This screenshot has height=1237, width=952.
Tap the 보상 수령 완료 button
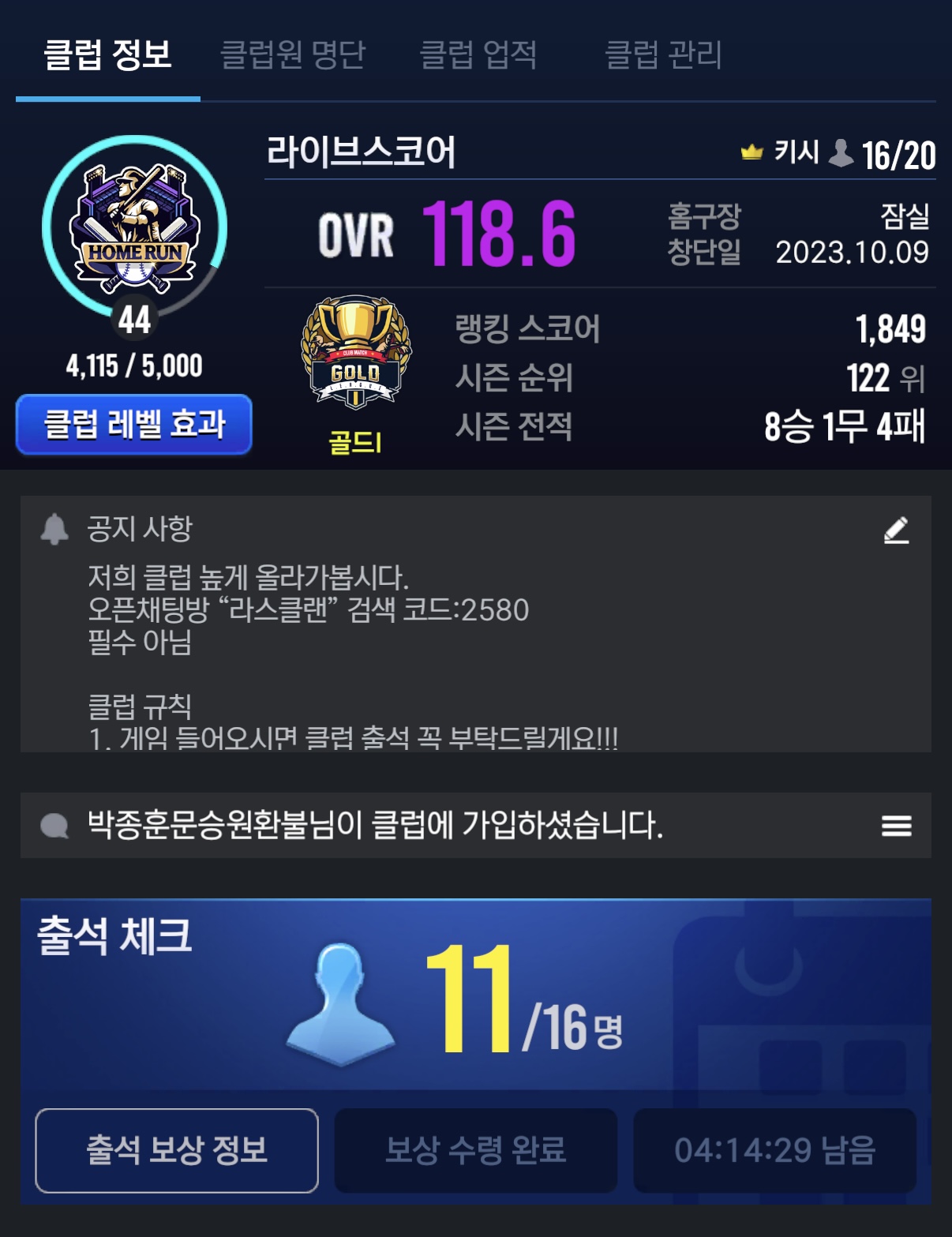[475, 1150]
